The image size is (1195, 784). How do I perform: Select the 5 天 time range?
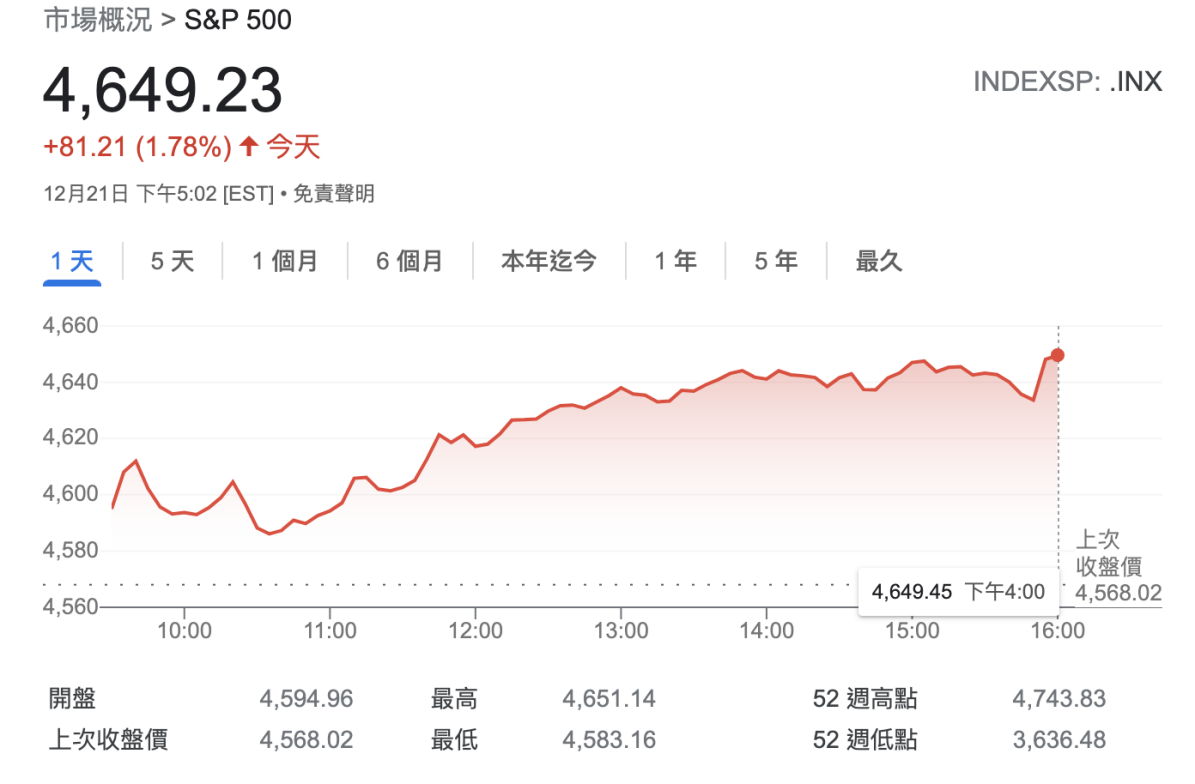(172, 262)
